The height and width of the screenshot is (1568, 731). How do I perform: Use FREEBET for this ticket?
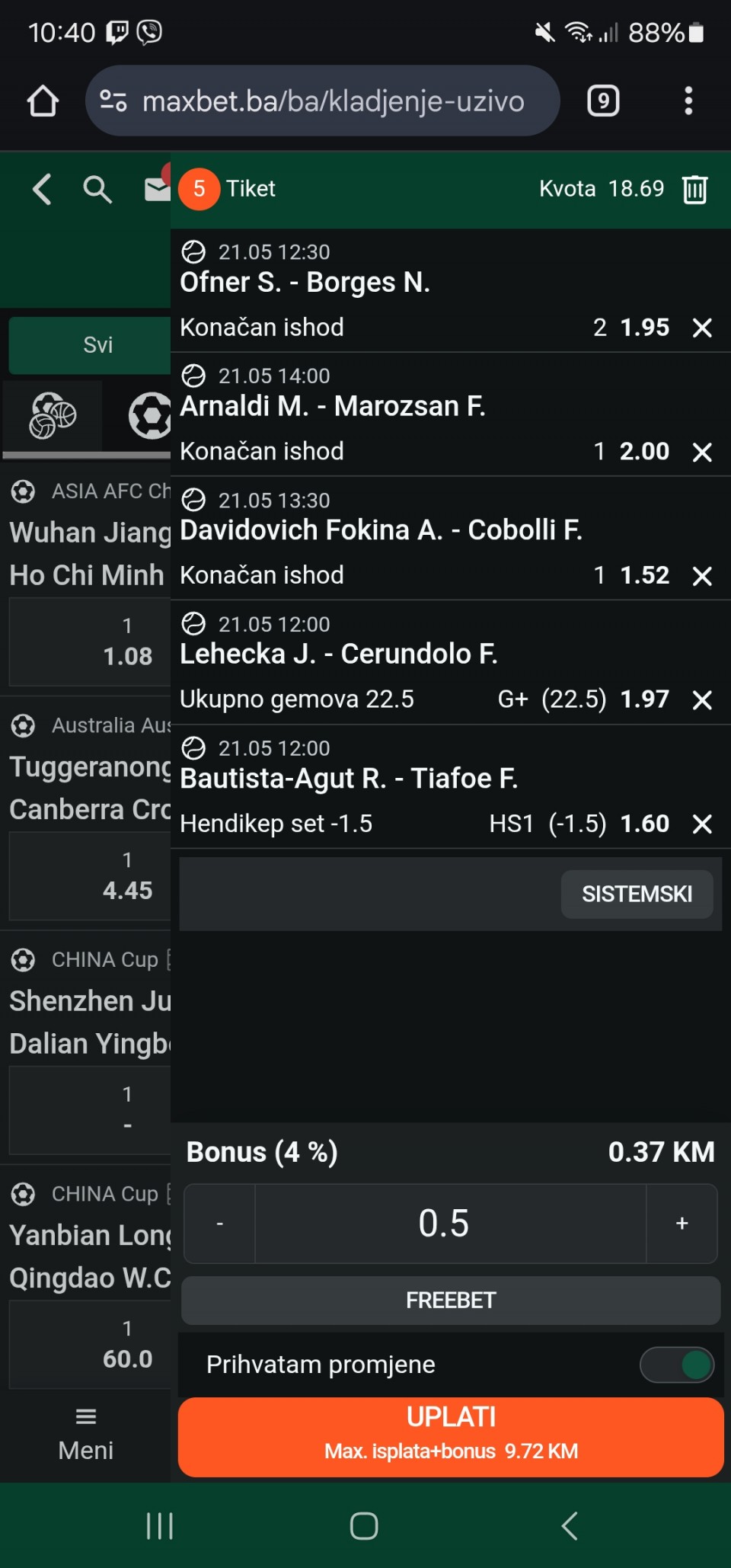pos(451,1300)
